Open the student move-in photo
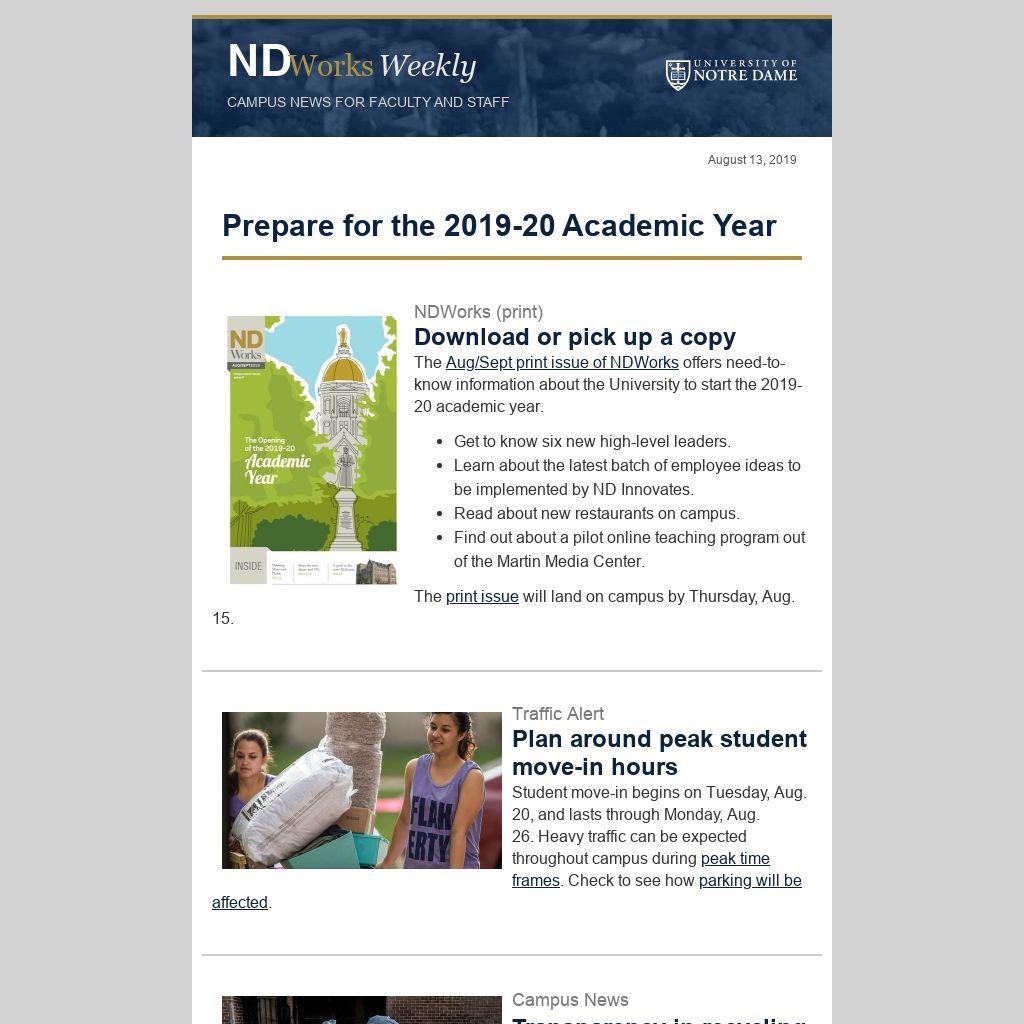The width and height of the screenshot is (1024, 1024). (361, 790)
